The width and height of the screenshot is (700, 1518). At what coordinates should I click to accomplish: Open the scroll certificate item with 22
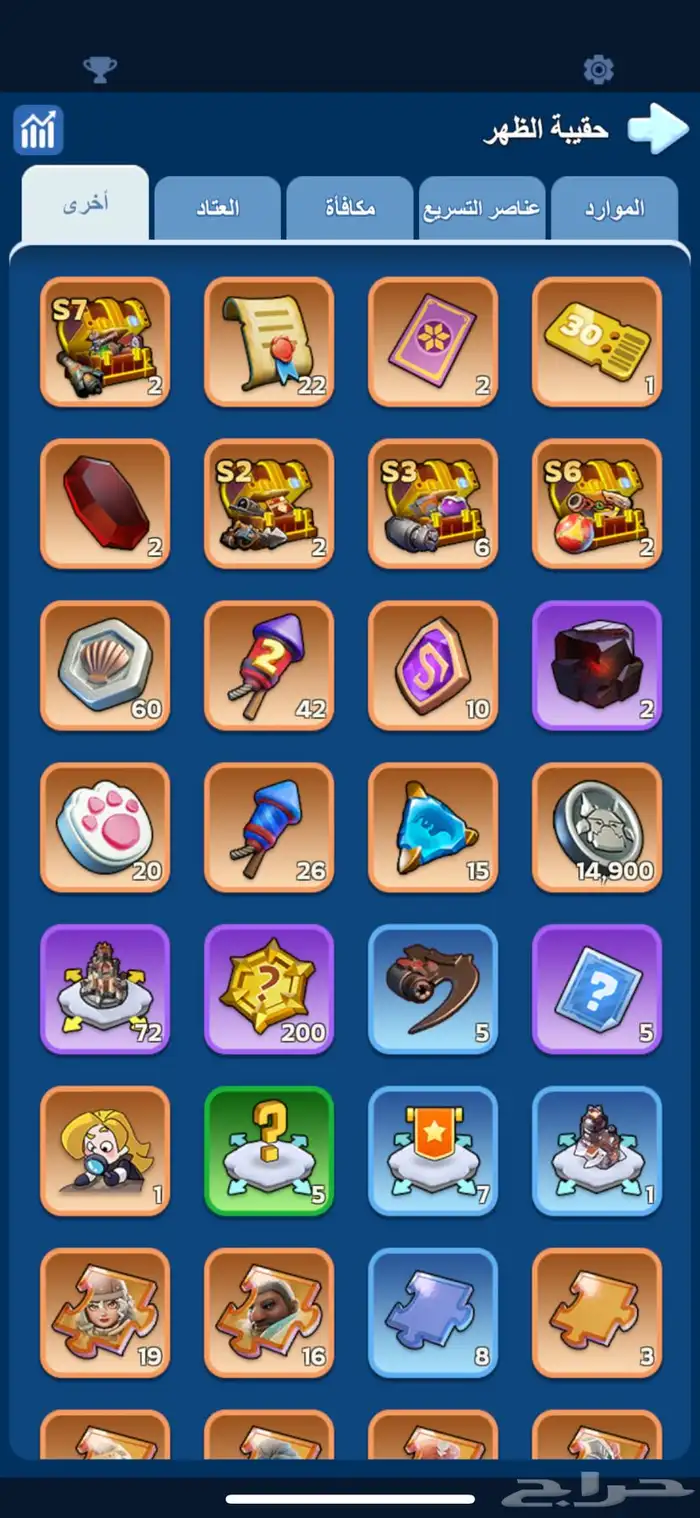tap(269, 342)
